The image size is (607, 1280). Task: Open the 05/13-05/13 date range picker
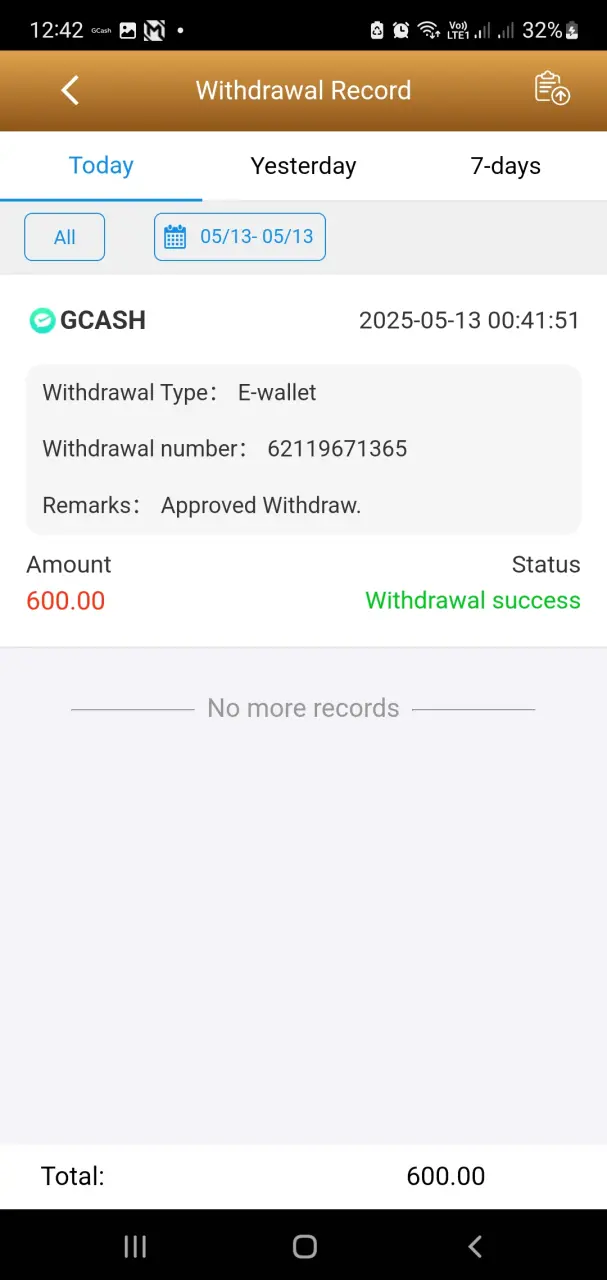tap(240, 237)
